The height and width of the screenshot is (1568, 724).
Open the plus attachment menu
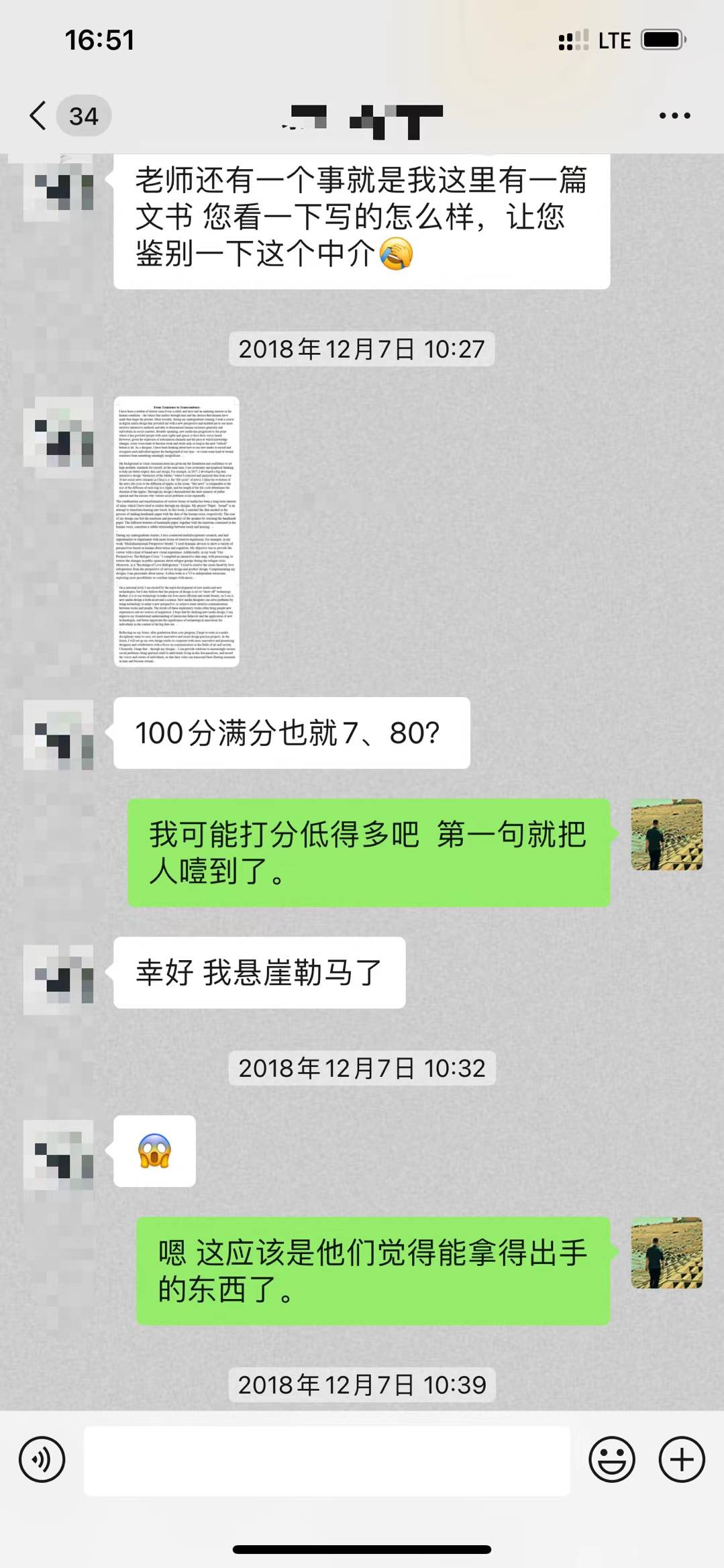coord(682,1459)
